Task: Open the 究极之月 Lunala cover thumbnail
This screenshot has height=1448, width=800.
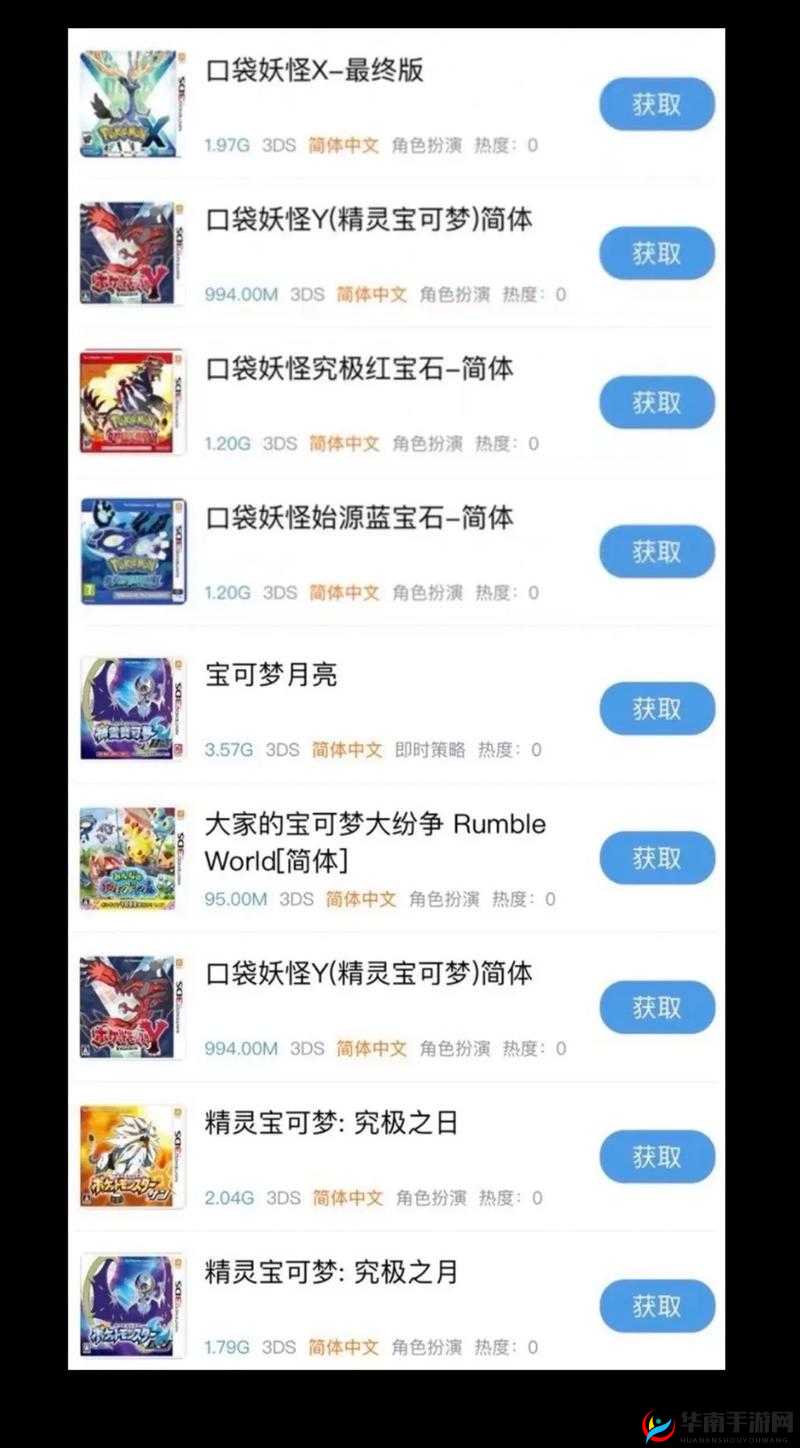Action: (x=130, y=1305)
